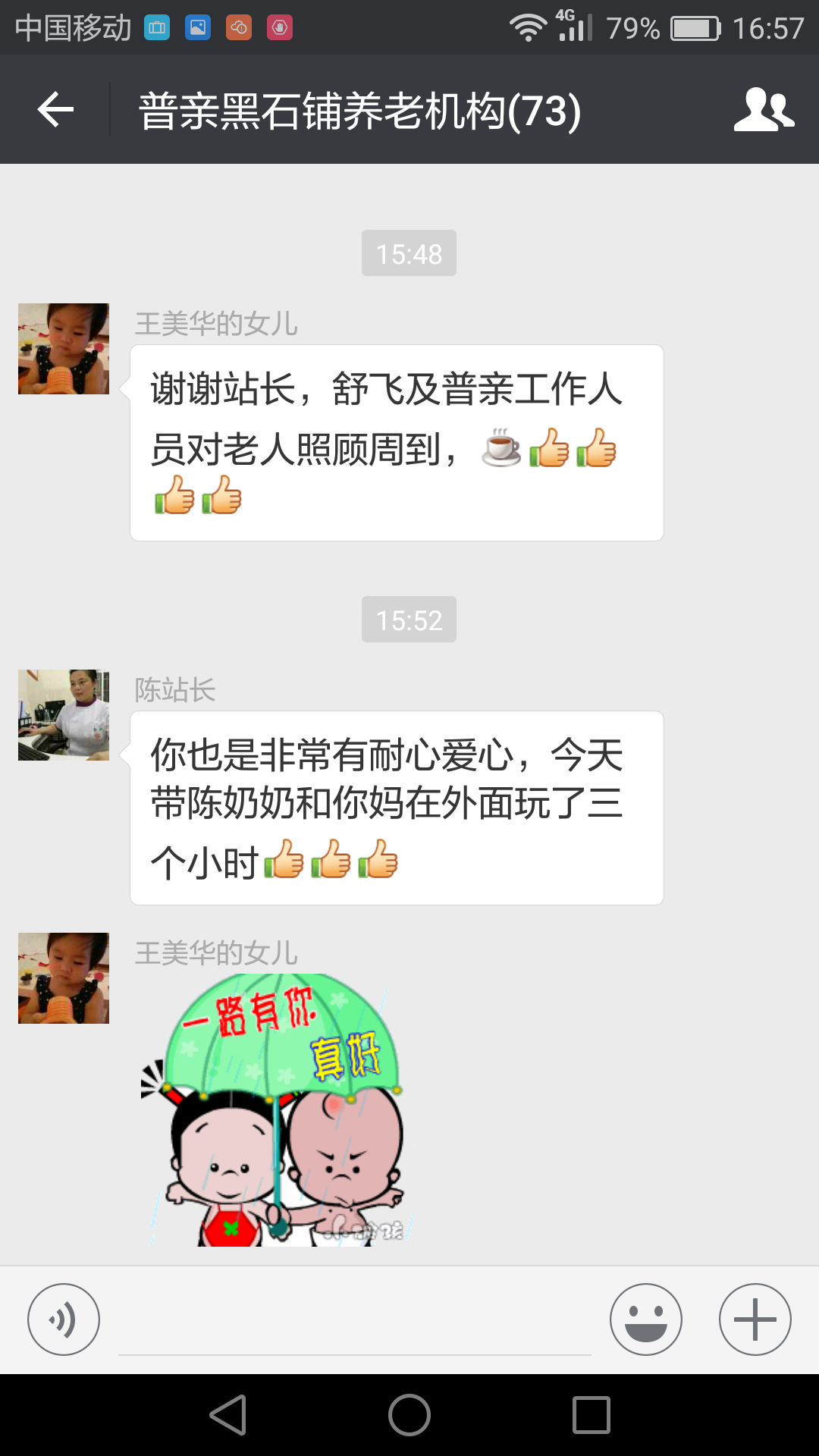Open recent apps overview
819x1456 pixels.
[591, 1415]
